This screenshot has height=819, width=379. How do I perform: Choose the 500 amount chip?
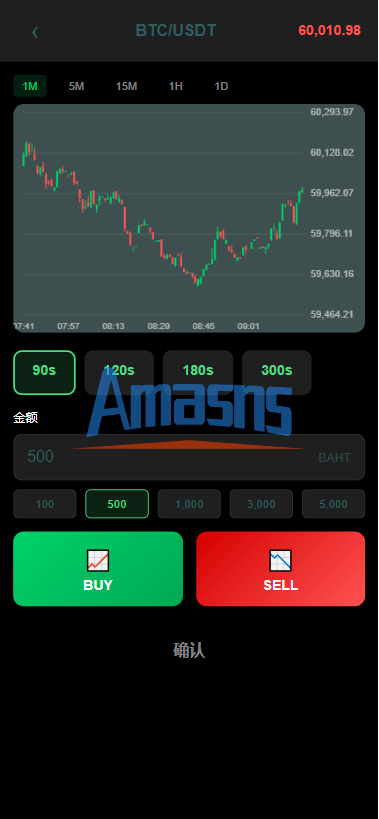pos(117,504)
